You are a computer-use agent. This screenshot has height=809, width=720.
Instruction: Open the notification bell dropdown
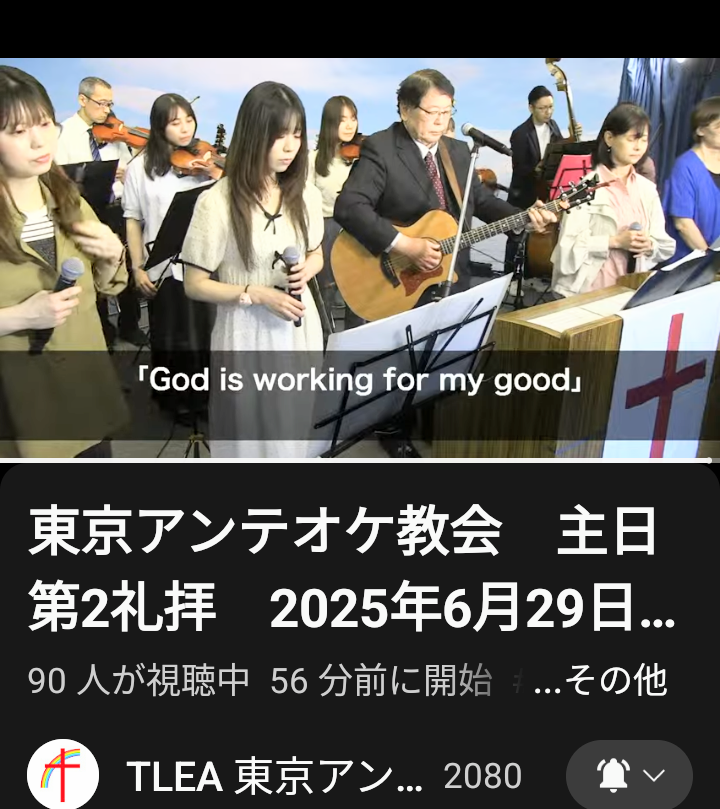coord(630,775)
